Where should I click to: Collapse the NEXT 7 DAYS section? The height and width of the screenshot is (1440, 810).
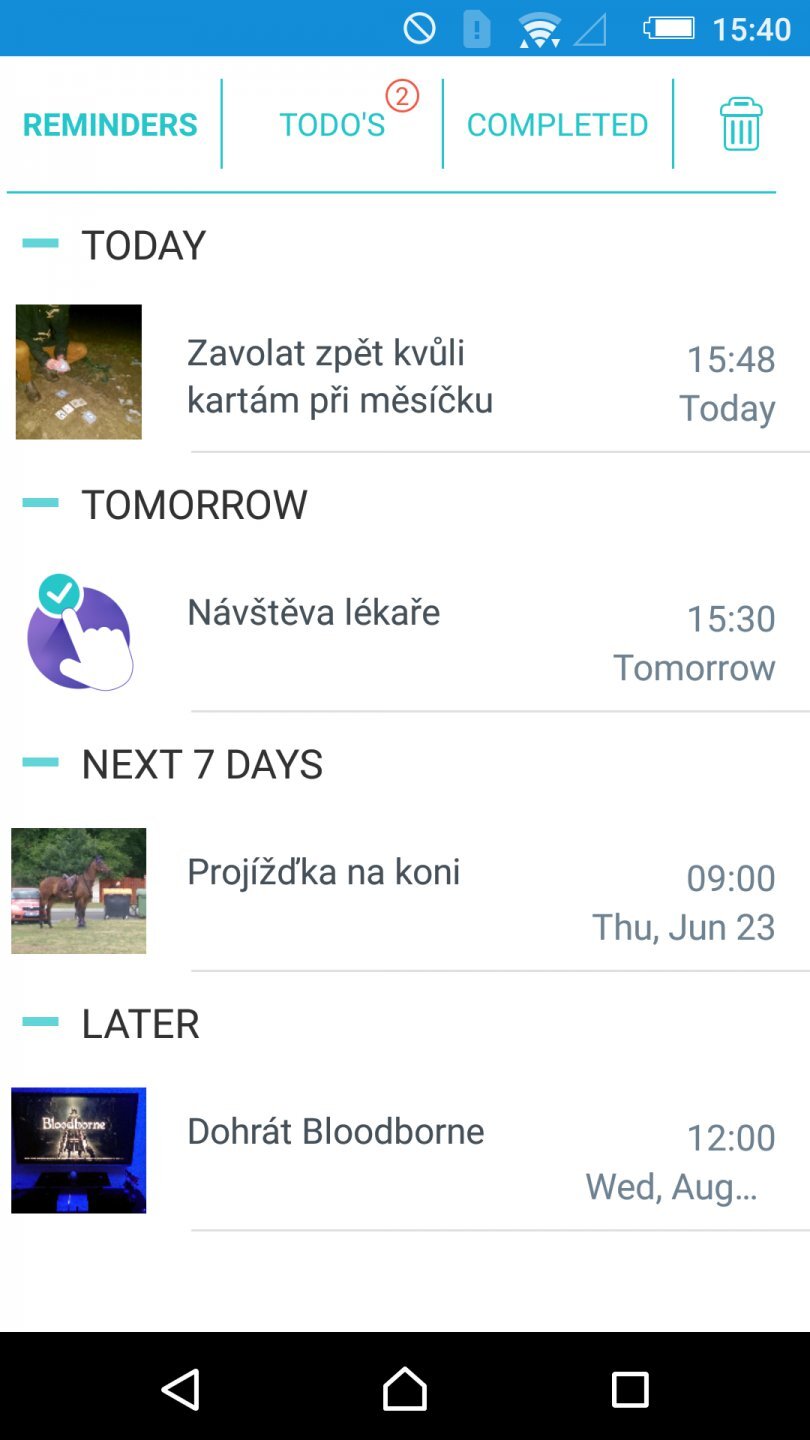40,762
